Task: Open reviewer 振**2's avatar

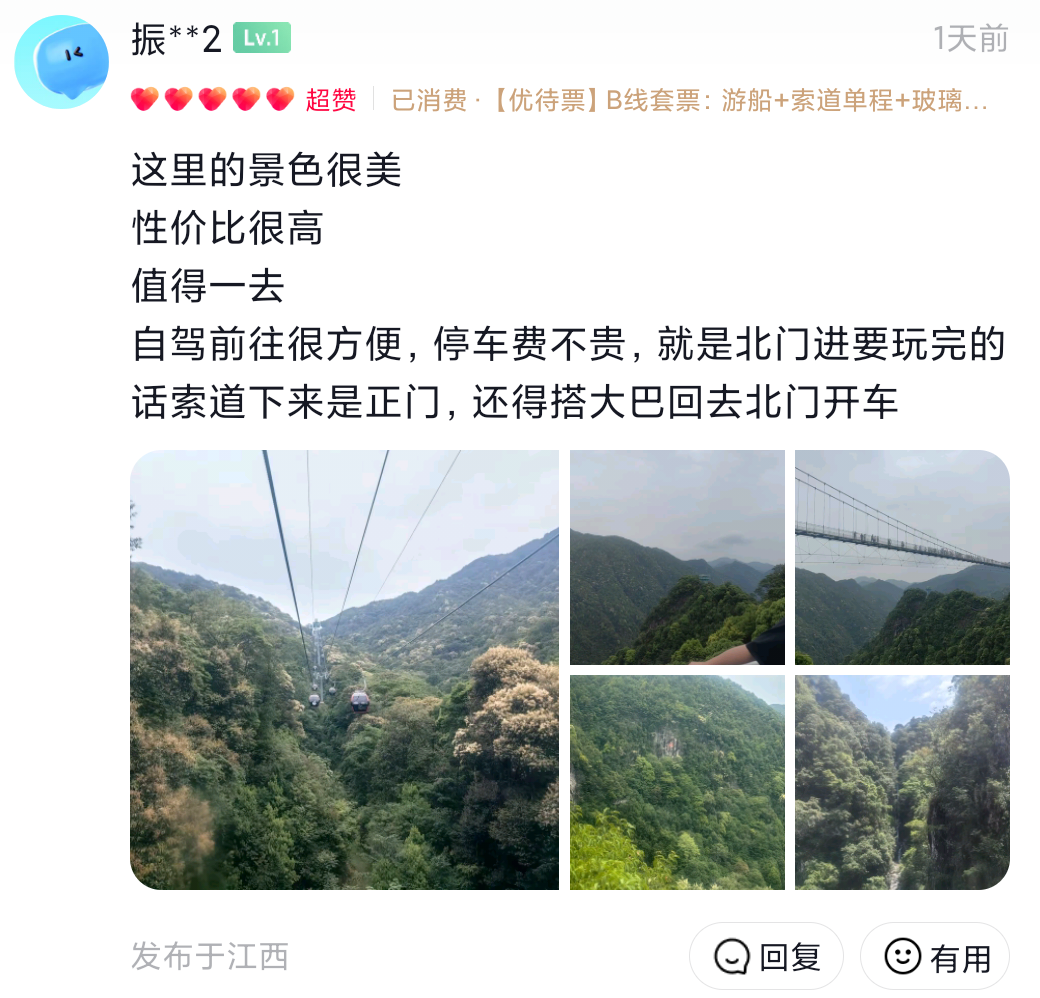Action: 61,62
